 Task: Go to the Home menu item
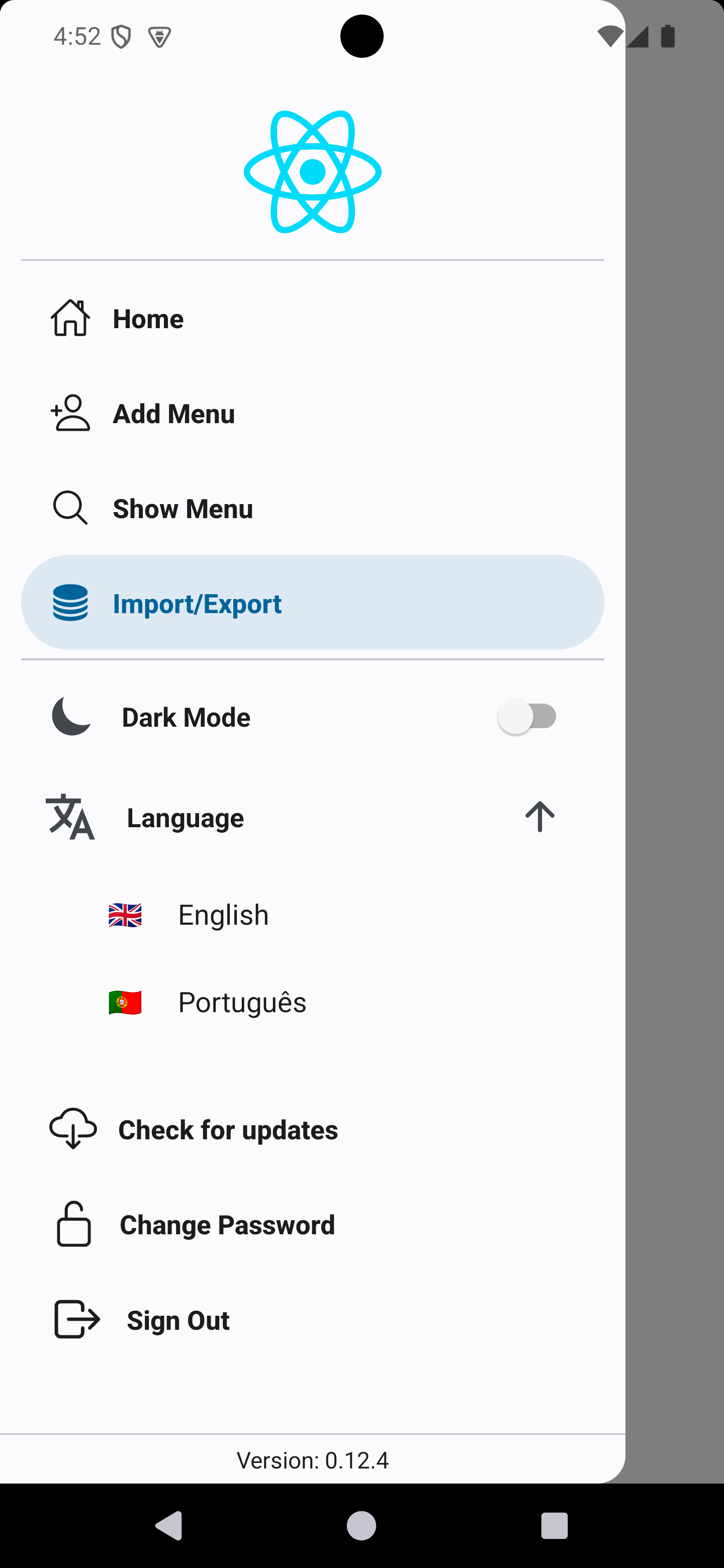click(x=148, y=319)
